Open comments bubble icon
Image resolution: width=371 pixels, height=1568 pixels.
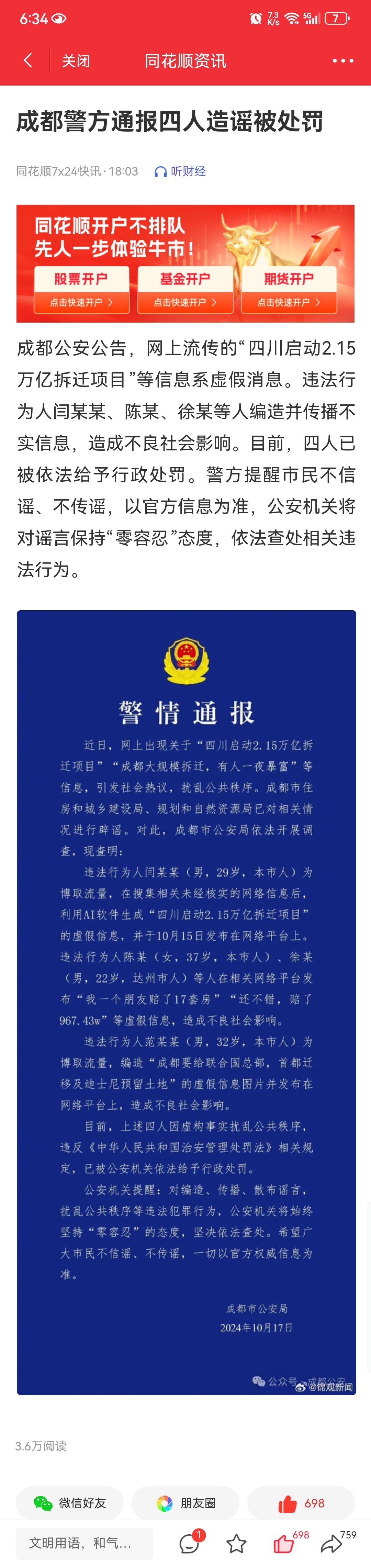pyautogui.click(x=189, y=1543)
